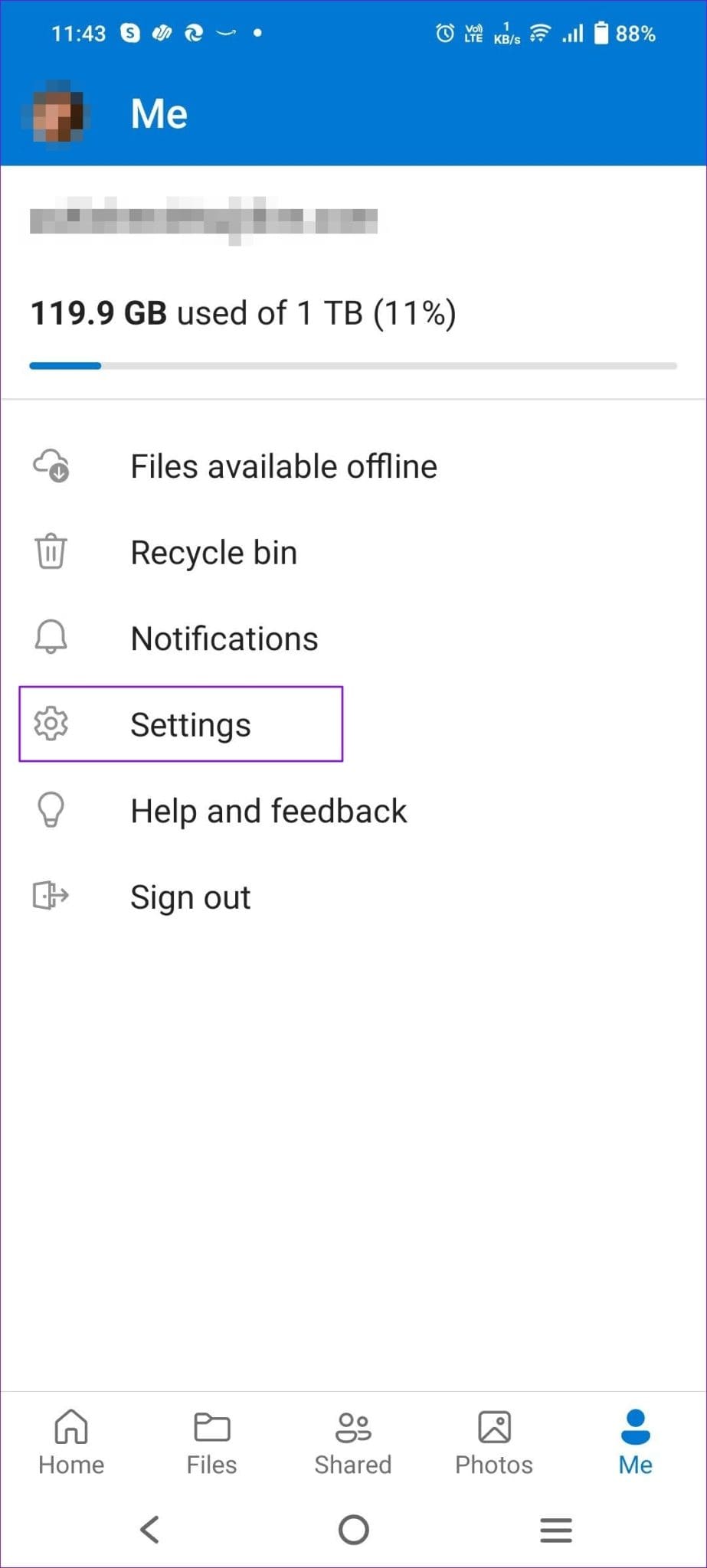
Task: Open the Recycle bin
Action: tap(213, 551)
